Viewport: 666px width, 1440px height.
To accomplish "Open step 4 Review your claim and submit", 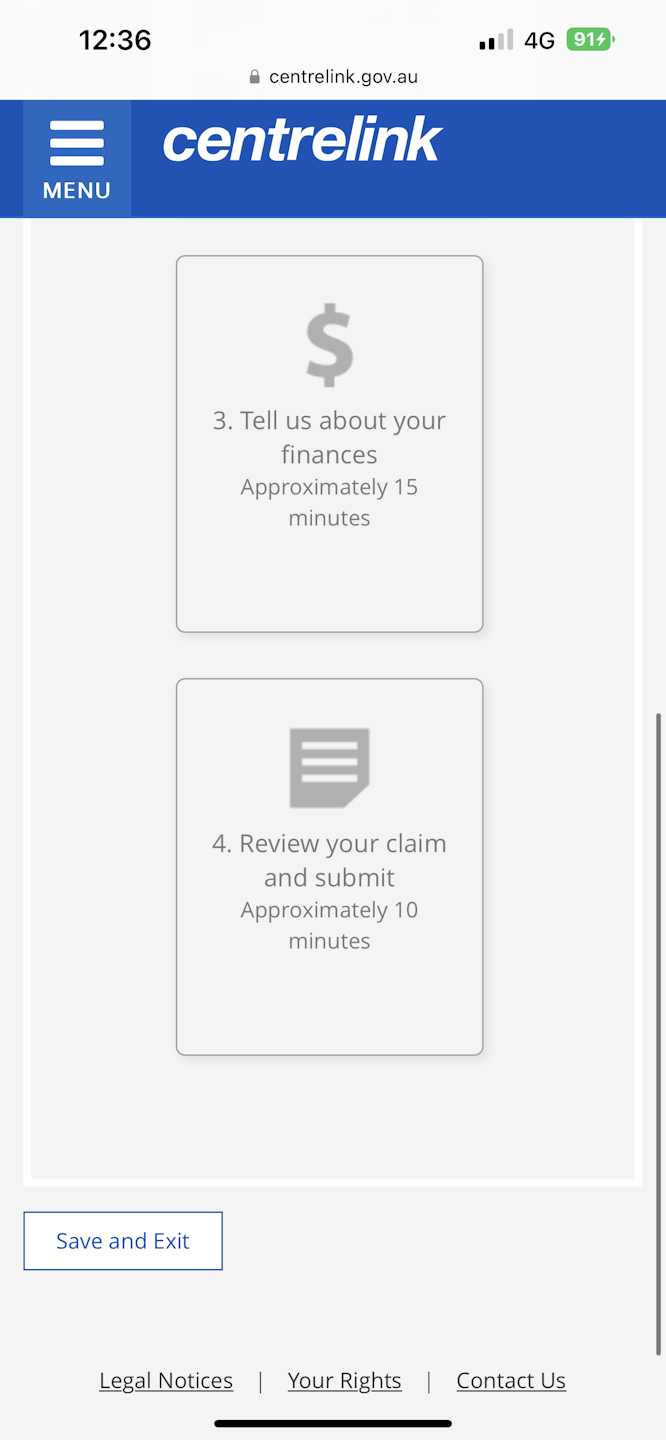I will point(329,866).
